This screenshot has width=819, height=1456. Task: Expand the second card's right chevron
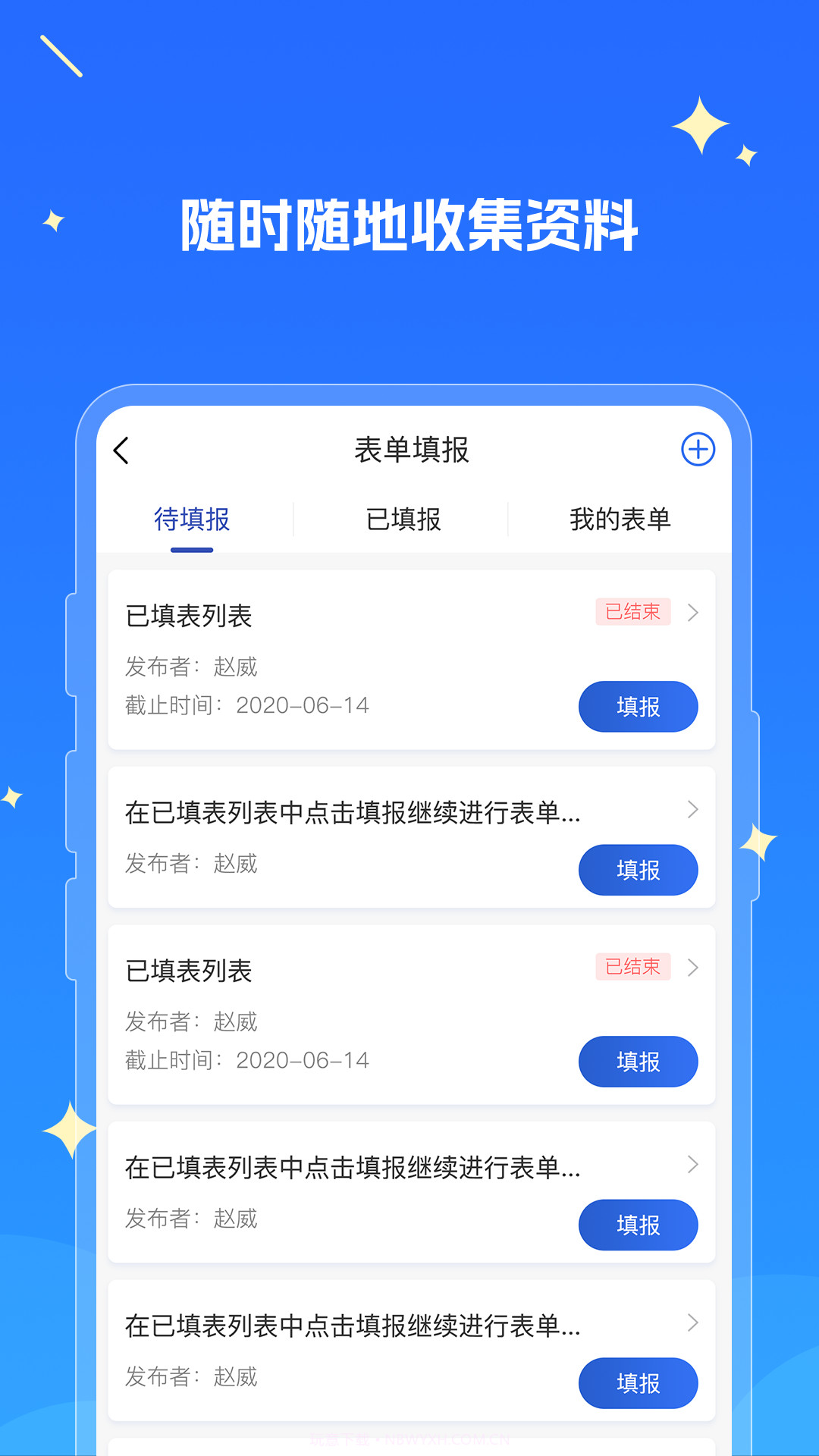[692, 810]
